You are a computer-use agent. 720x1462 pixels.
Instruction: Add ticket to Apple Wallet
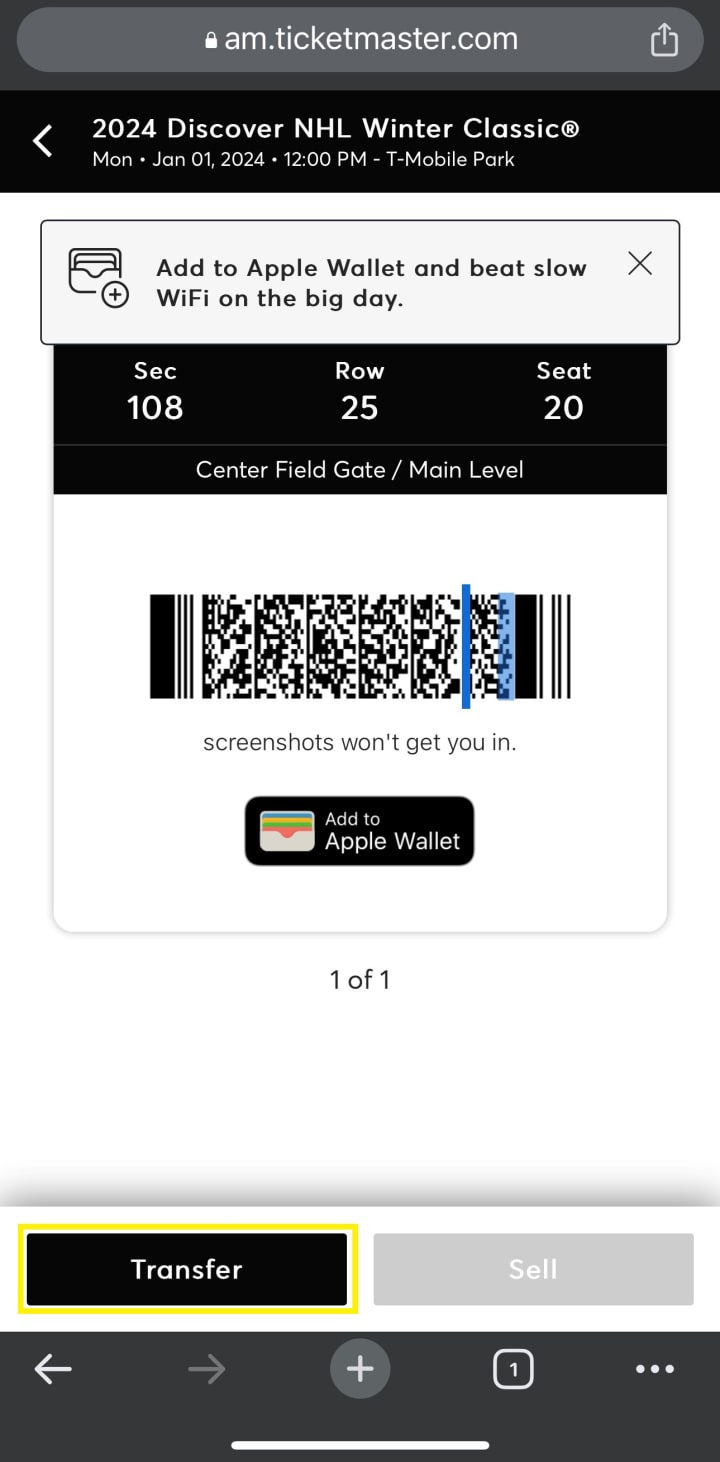click(359, 831)
